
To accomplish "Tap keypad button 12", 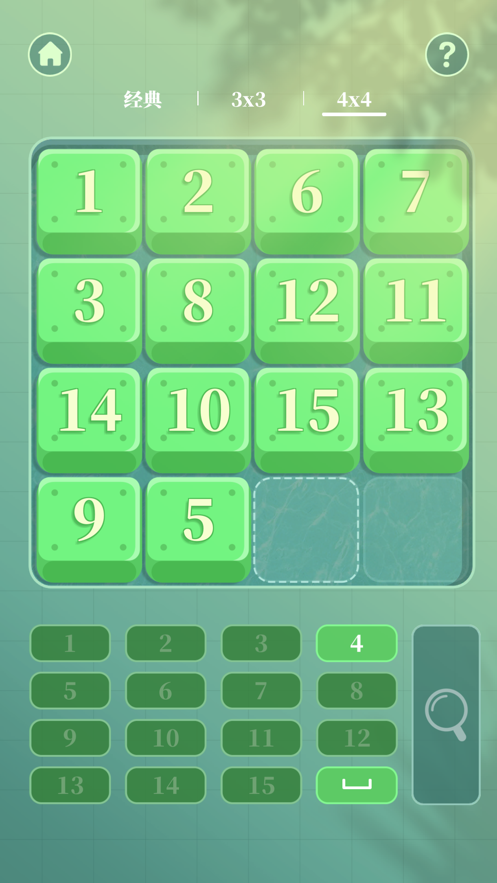I will [x=357, y=738].
